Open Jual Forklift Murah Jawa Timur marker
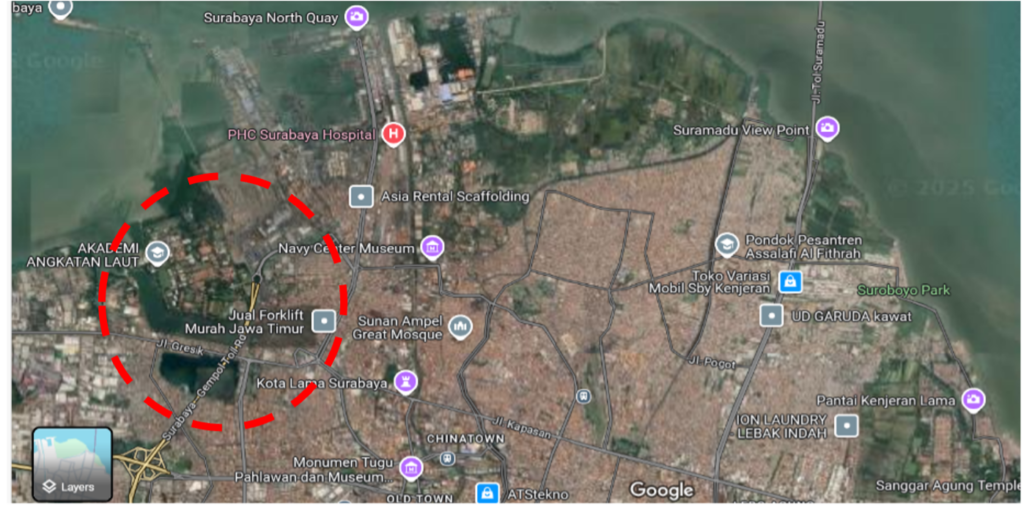Viewport: 1024px width, 507px height. point(323,320)
